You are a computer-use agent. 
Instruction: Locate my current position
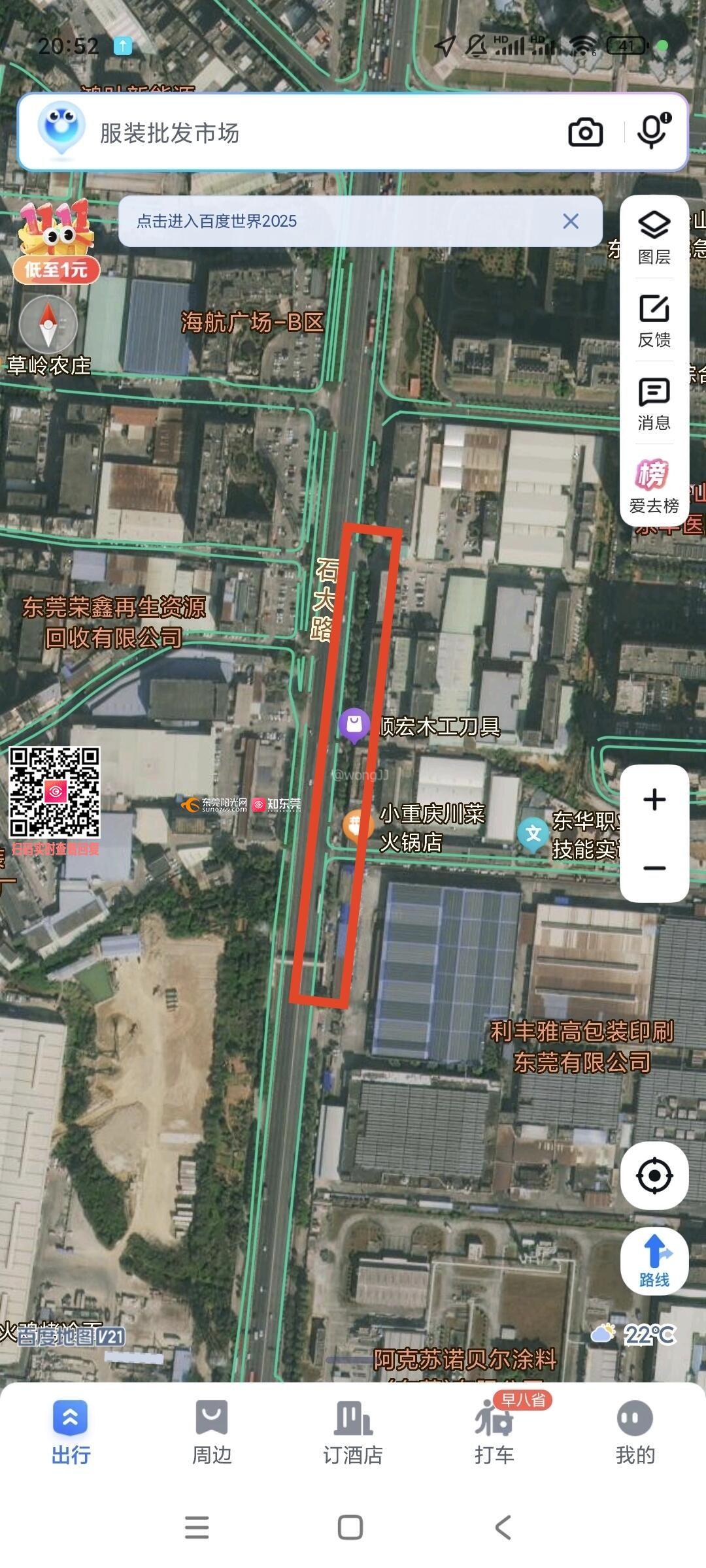pos(654,1176)
